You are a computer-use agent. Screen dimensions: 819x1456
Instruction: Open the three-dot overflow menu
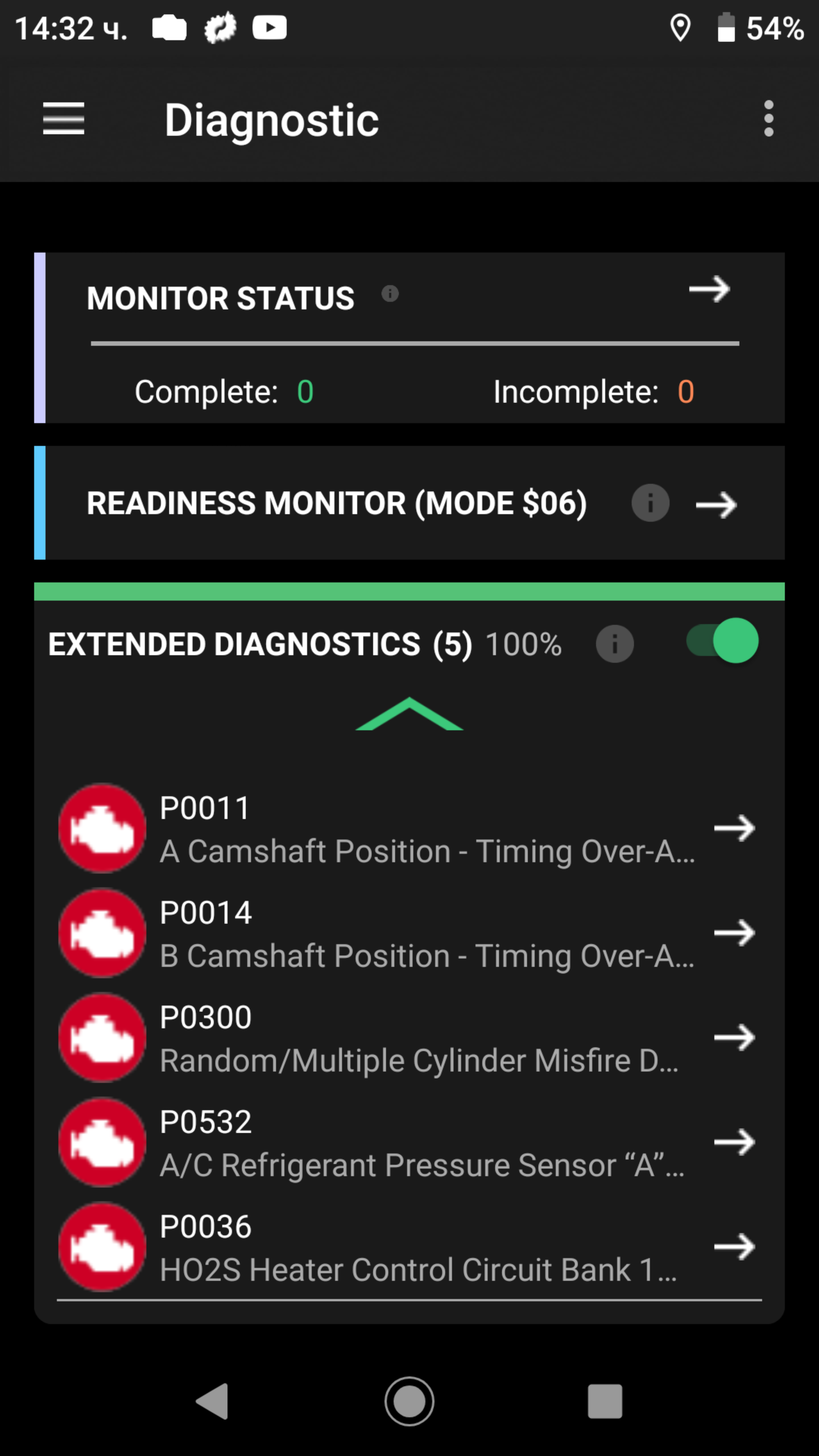pyautogui.click(x=768, y=119)
